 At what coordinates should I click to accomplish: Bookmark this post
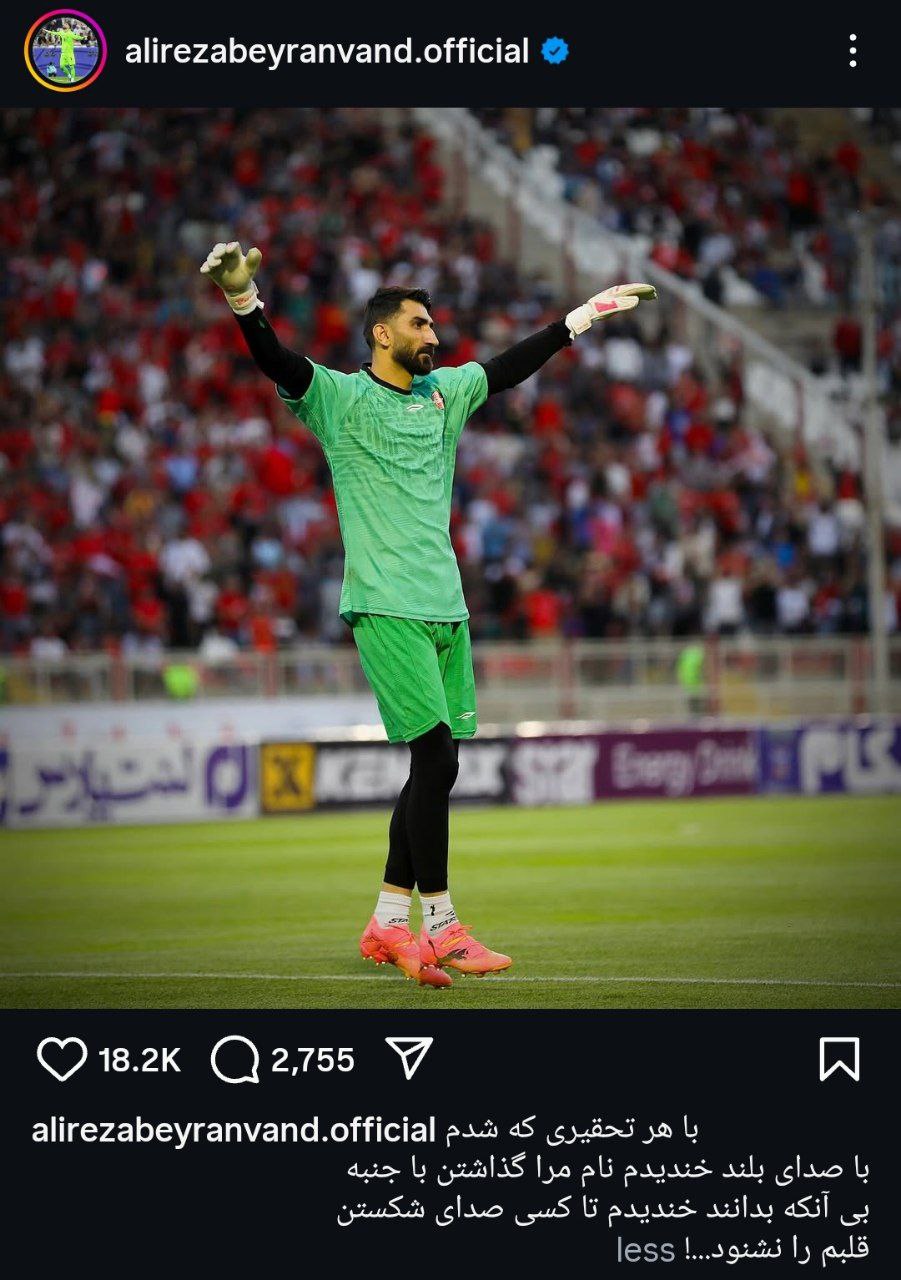pyautogui.click(x=838, y=1059)
